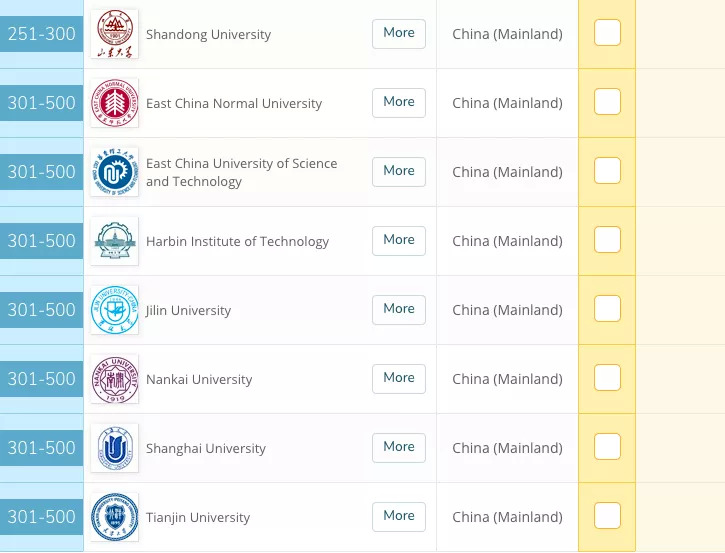
Task: View More about Jilin University
Action: pyautogui.click(x=398, y=309)
